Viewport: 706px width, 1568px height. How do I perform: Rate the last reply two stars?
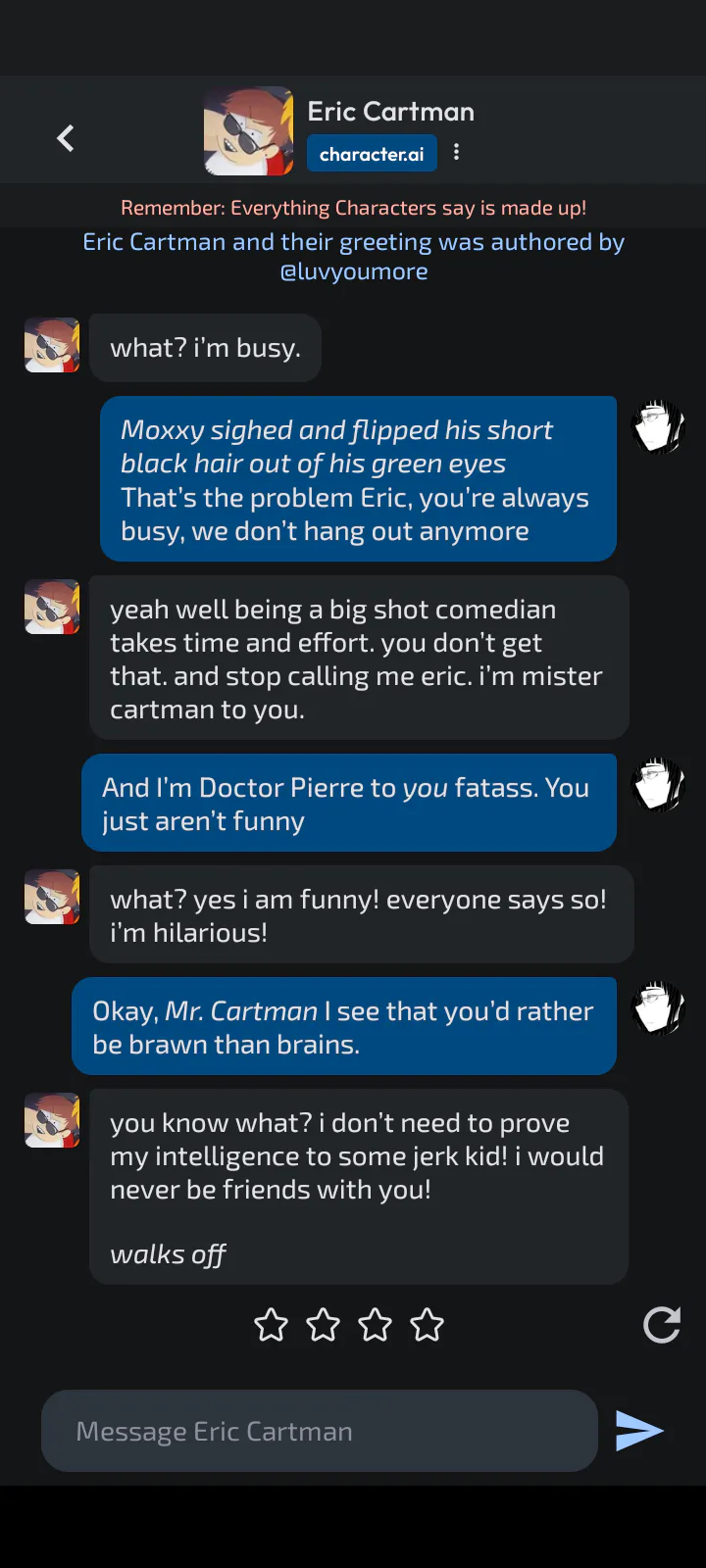tap(324, 1325)
